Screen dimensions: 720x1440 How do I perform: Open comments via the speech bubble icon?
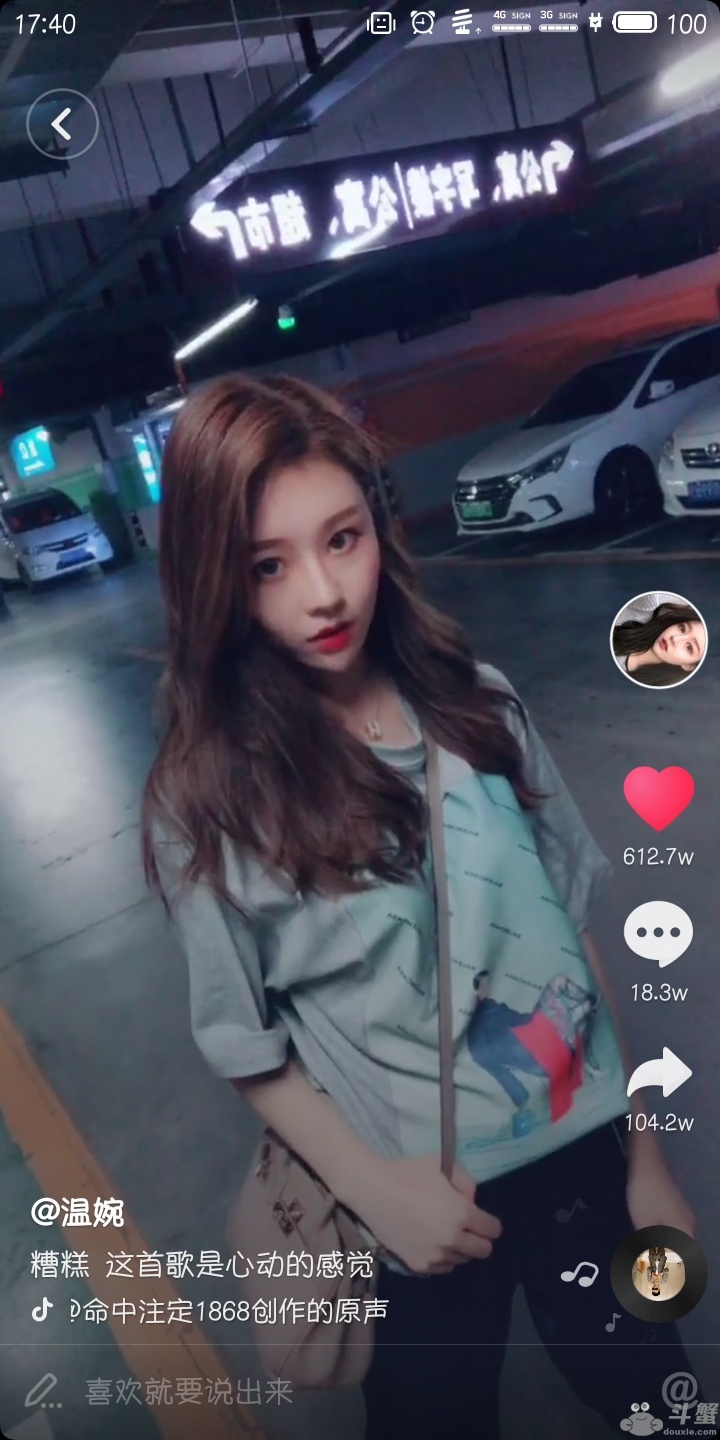657,933
